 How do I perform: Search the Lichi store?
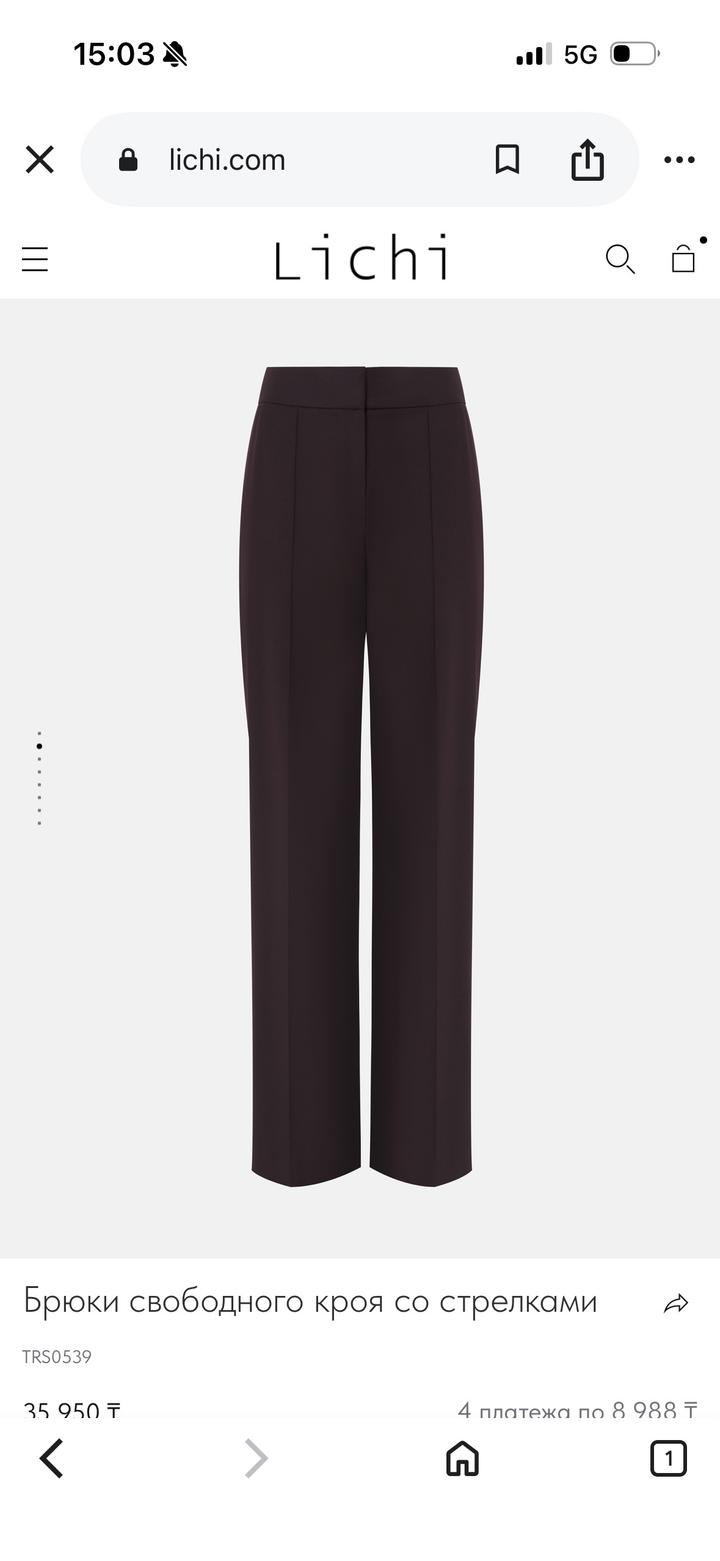click(620, 260)
